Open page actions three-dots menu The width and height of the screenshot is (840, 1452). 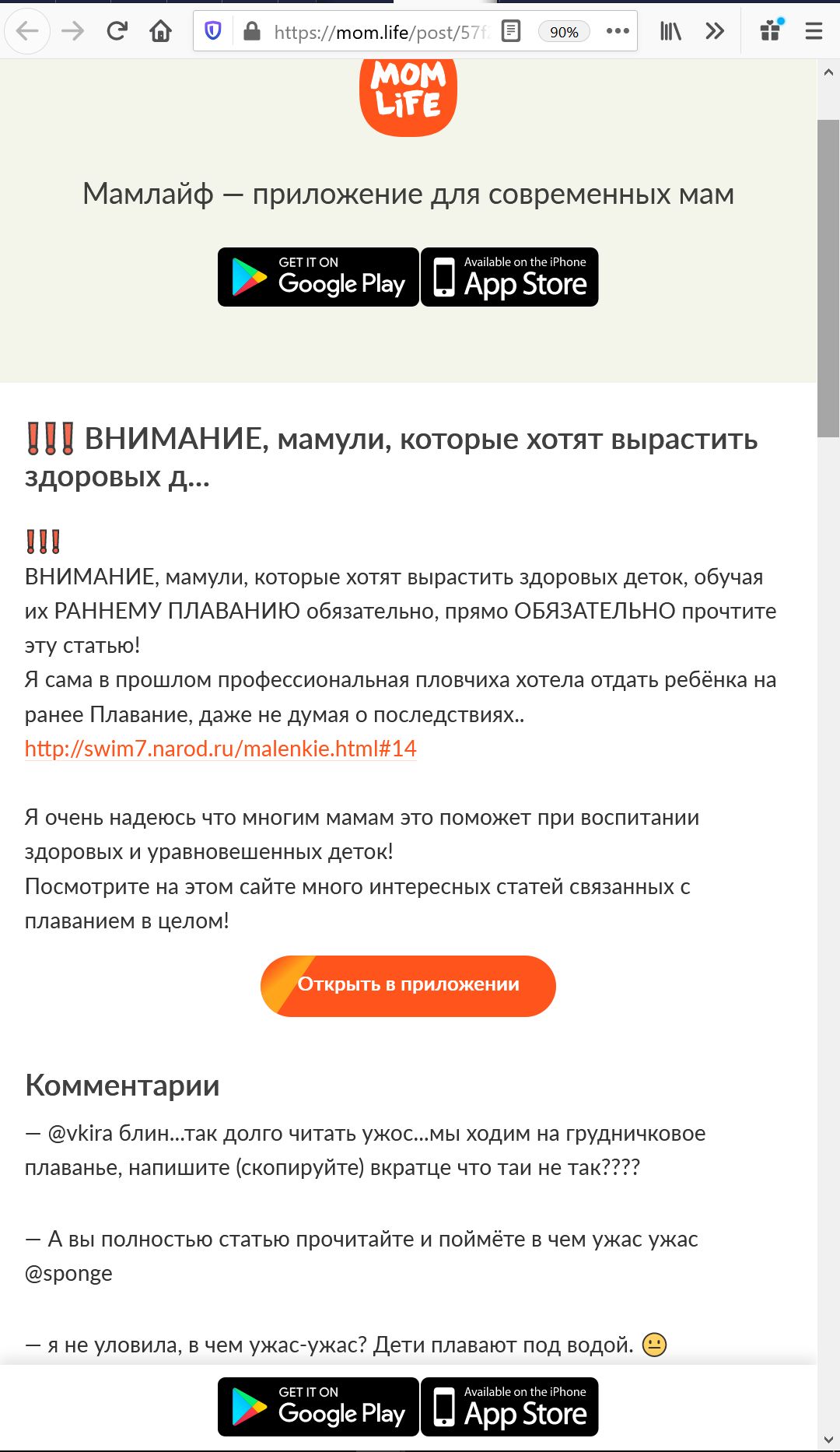[618, 31]
